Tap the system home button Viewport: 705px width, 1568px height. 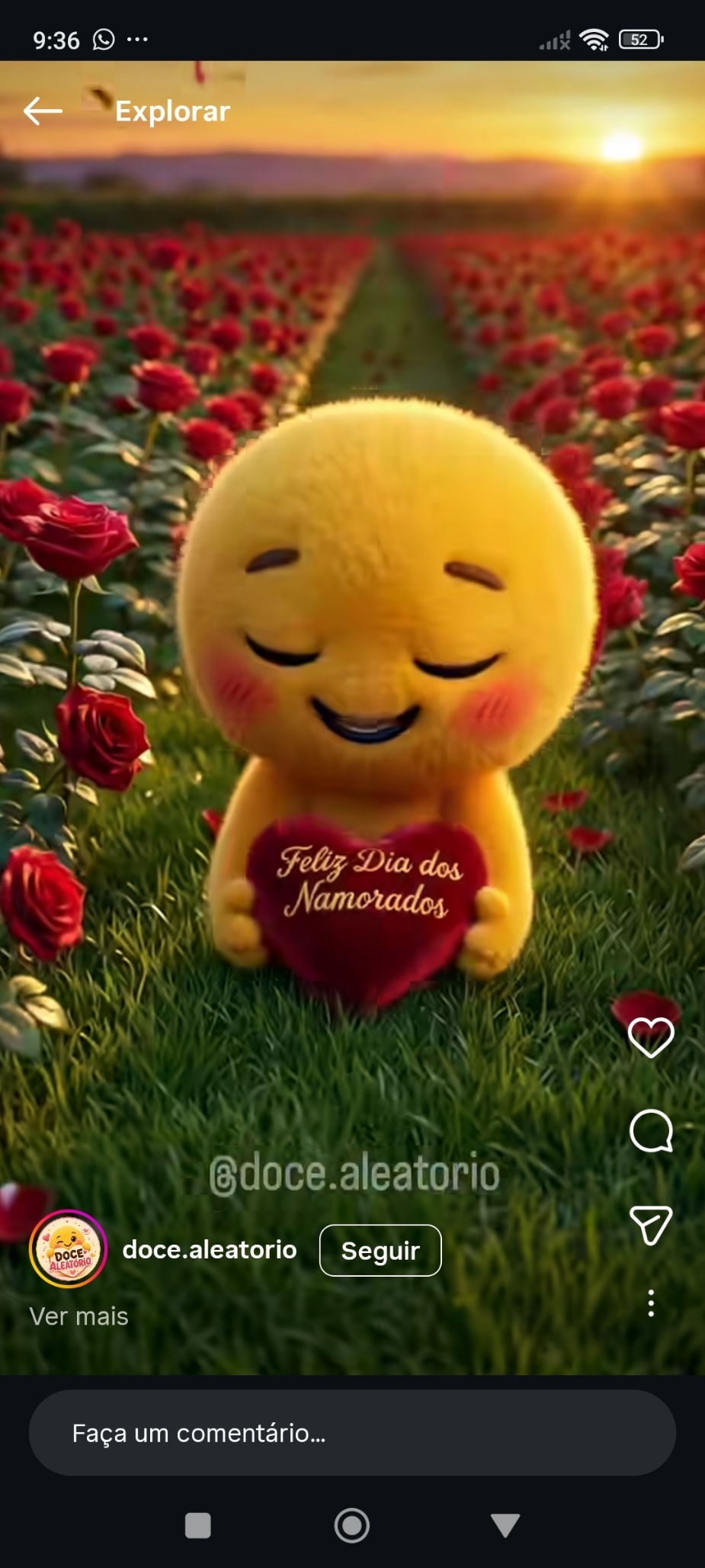352,1525
